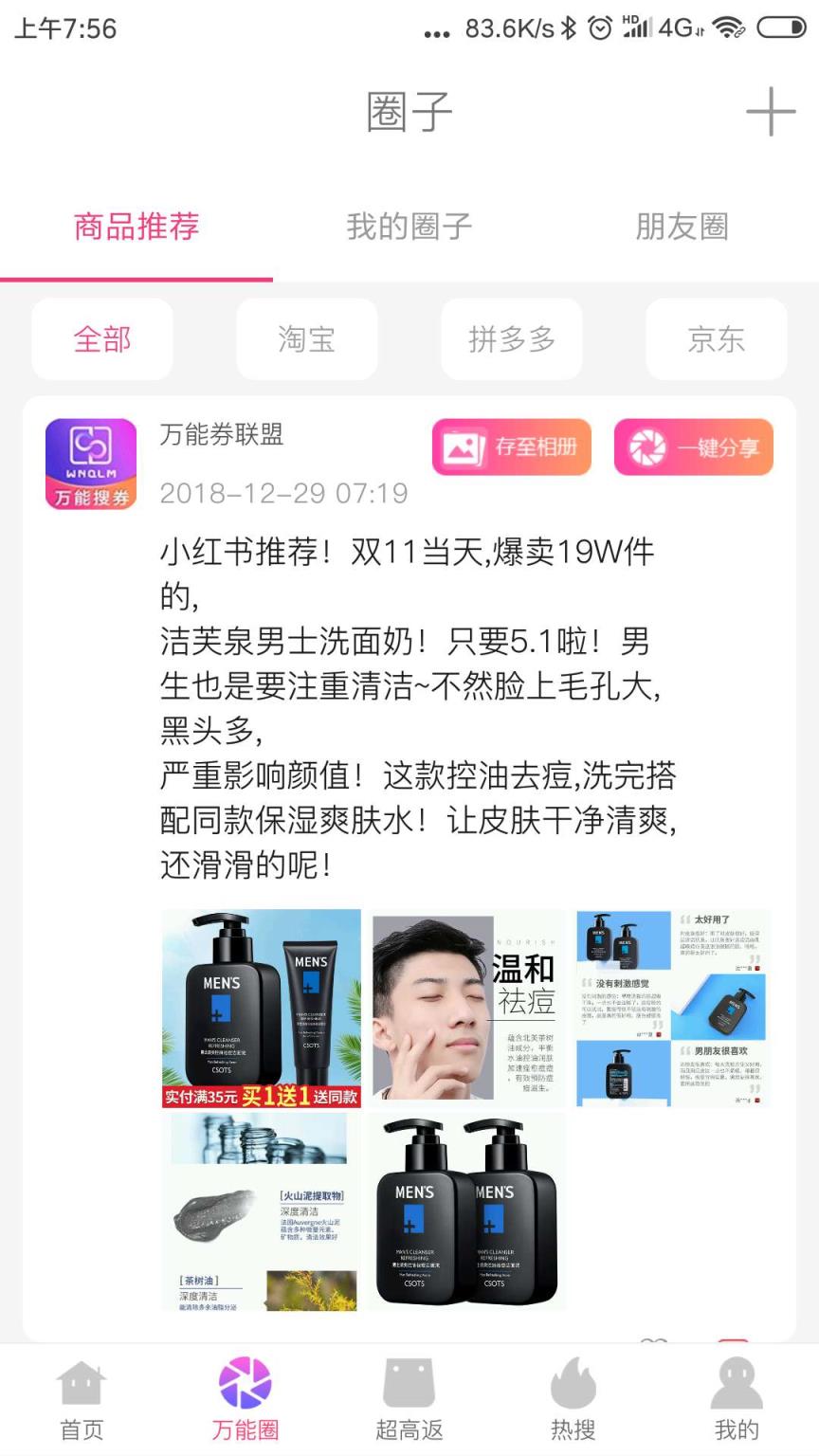Viewport: 819px width, 1456px height.
Task: Select the 商品推荐 tab
Action: tap(136, 227)
